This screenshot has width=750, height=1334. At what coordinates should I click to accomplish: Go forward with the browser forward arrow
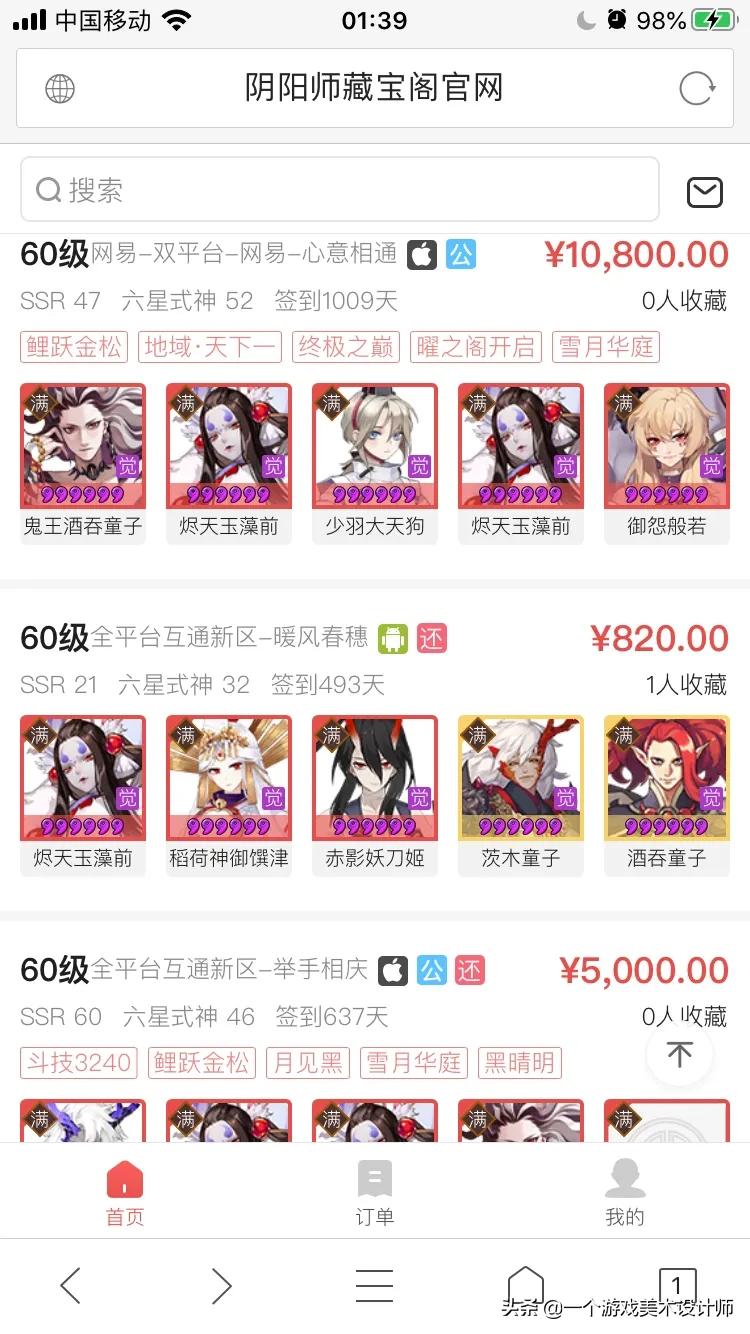pyautogui.click(x=222, y=1286)
